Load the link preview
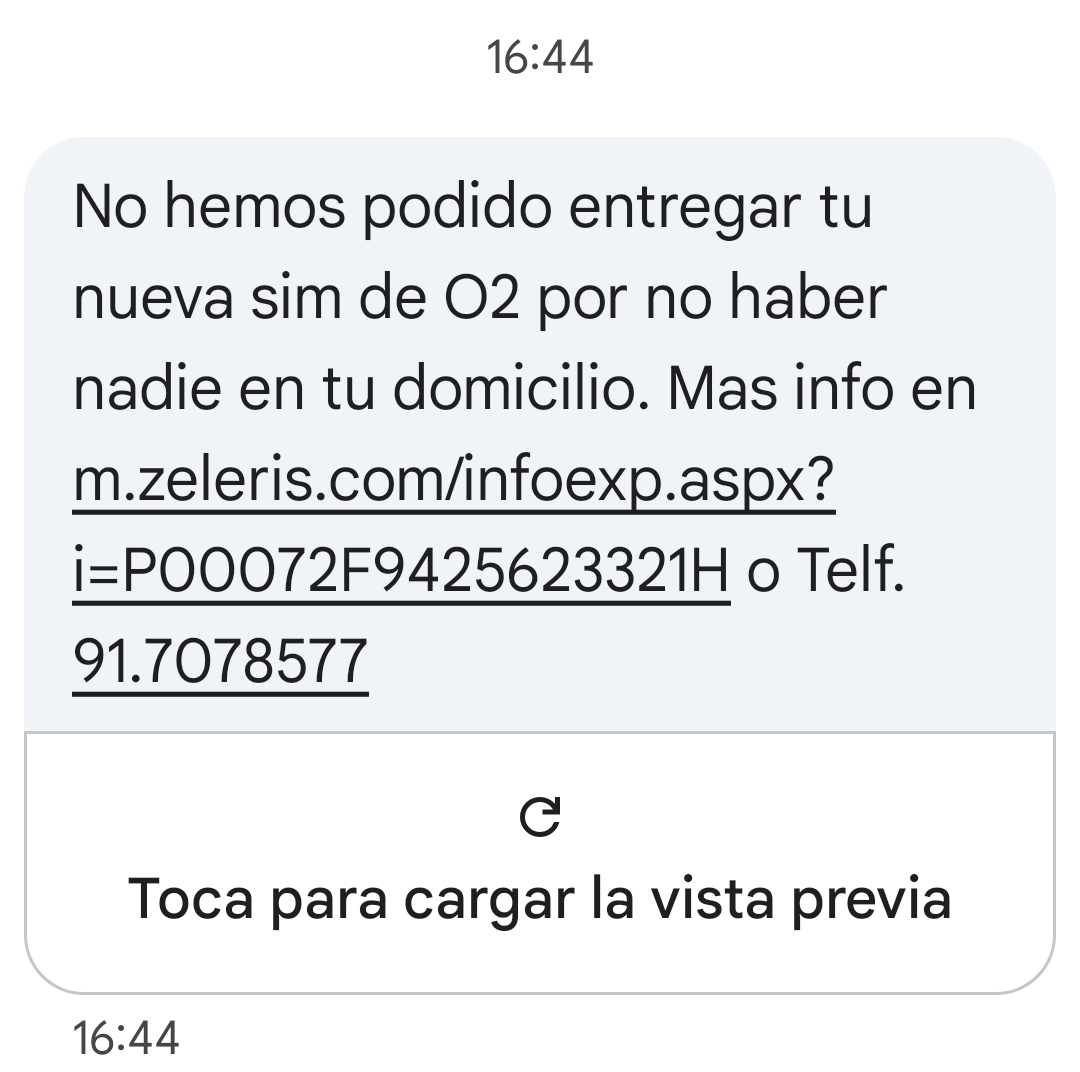Screen dimensions: 1080x1072 pos(540,862)
